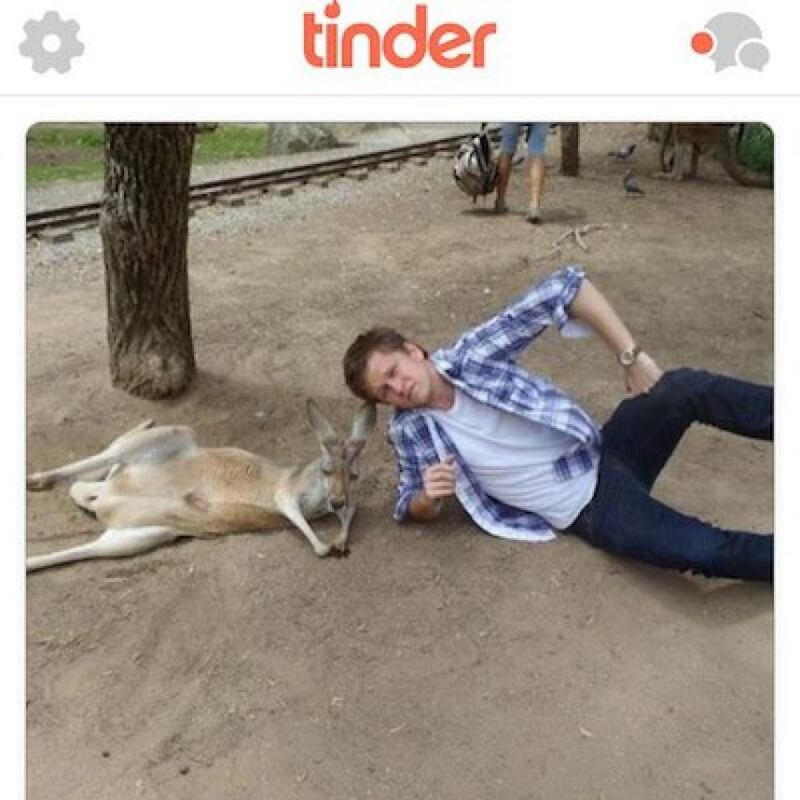Viewport: 800px width, 800px height.
Task: Open the profile photo card
Action: tap(400, 460)
